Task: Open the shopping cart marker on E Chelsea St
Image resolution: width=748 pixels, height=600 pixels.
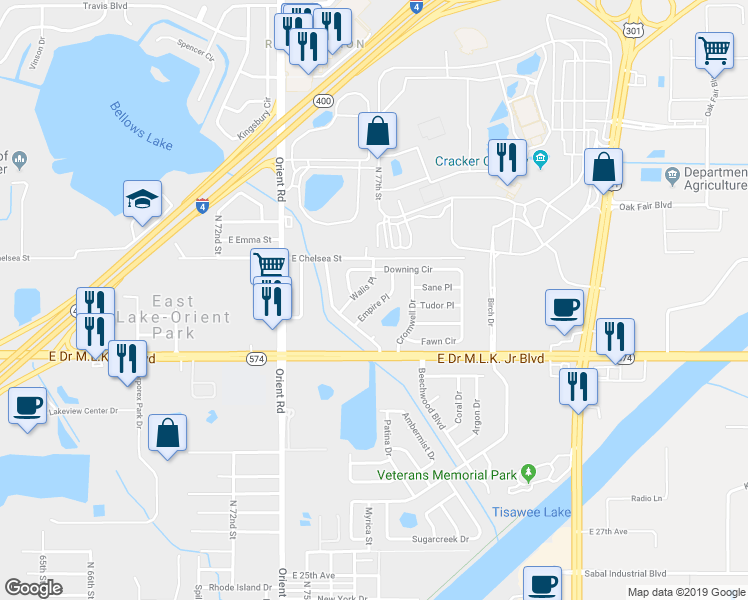Action: 269,266
